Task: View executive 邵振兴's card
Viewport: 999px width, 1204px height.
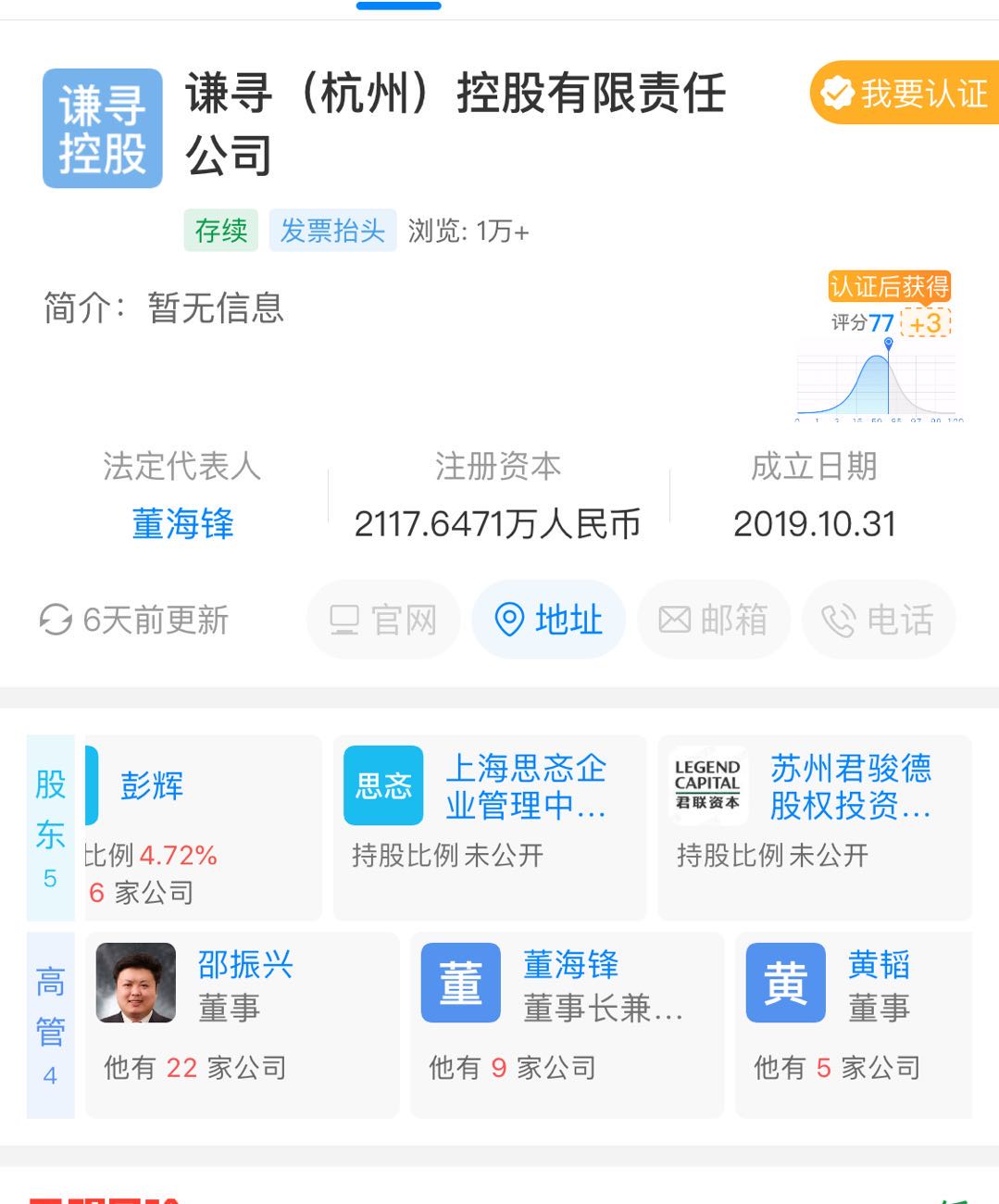Action: click(242, 1023)
